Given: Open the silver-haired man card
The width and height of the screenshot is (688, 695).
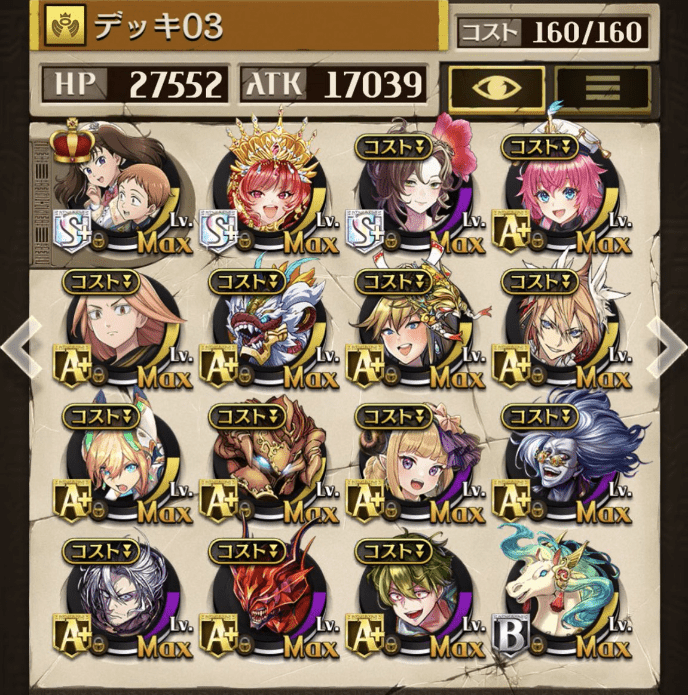Looking at the screenshot, I should click(111, 596).
